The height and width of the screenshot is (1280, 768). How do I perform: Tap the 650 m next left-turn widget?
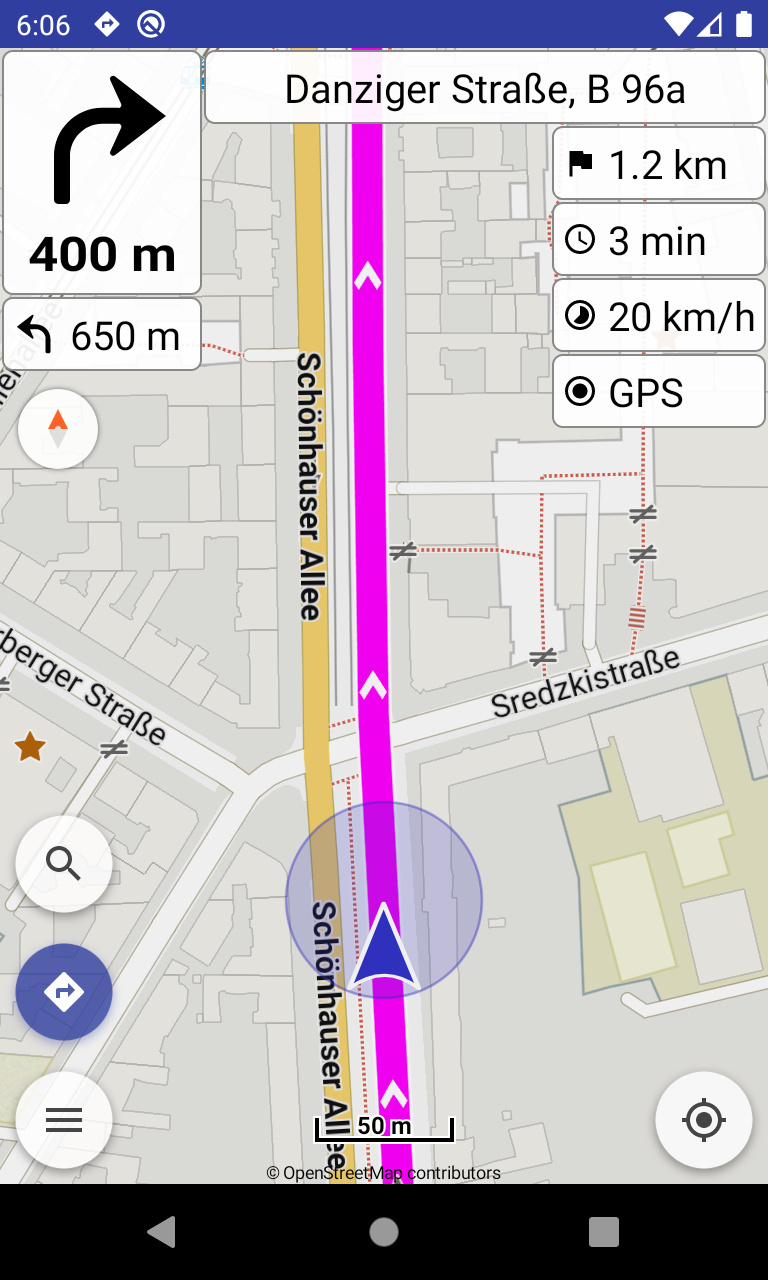coord(102,334)
